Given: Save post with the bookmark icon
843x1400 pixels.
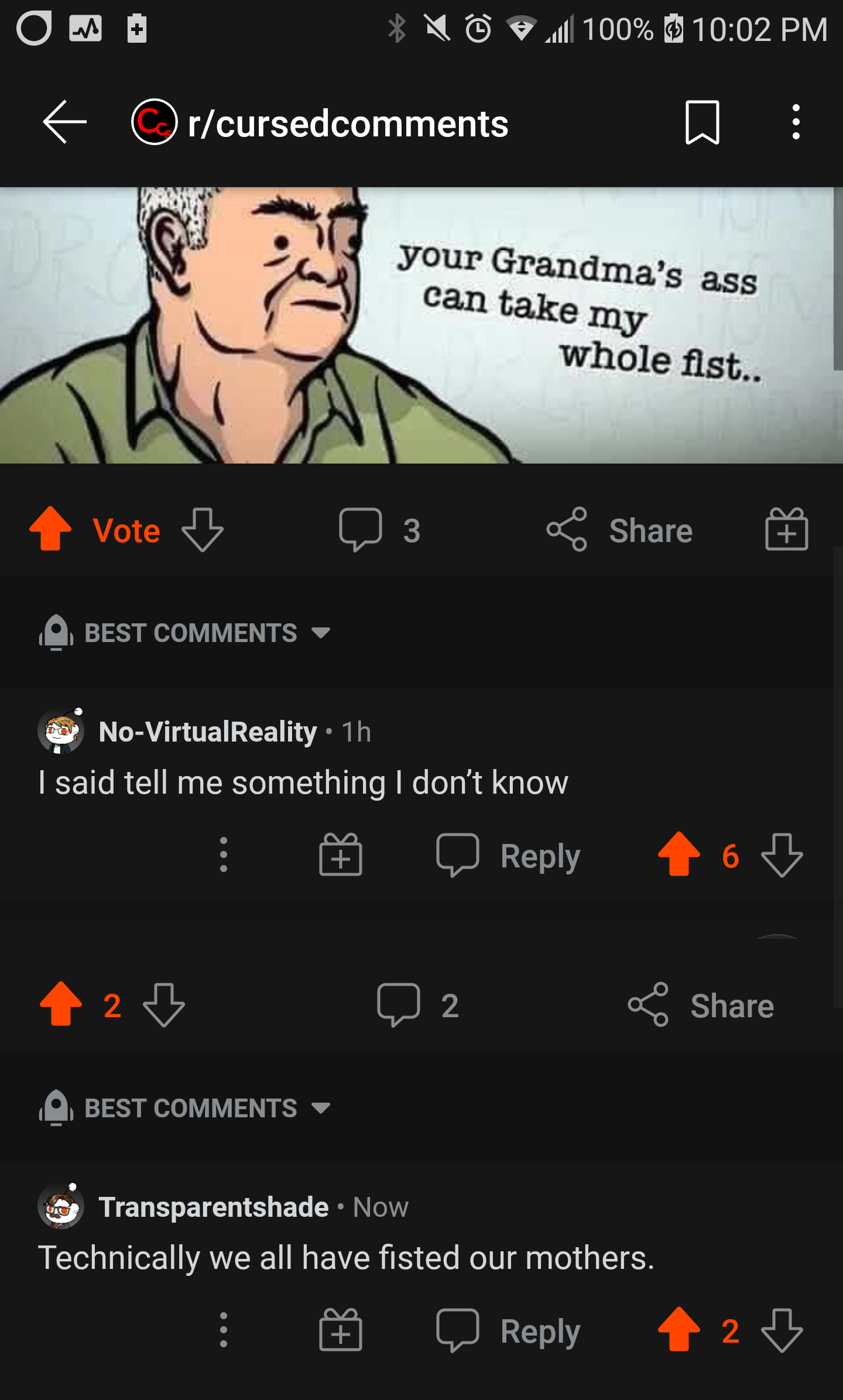Looking at the screenshot, I should coord(702,122).
